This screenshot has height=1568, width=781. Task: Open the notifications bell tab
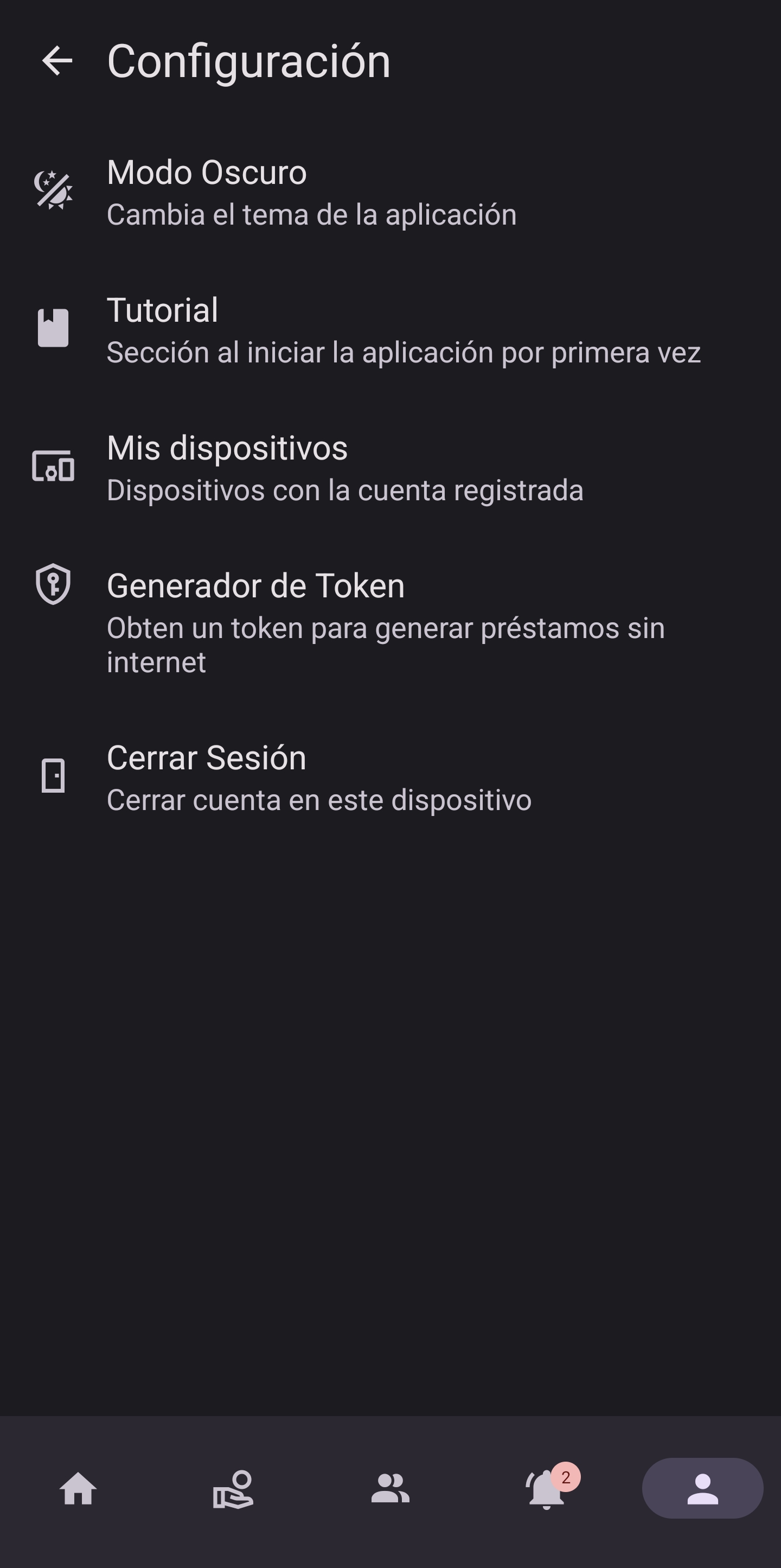[546, 1488]
